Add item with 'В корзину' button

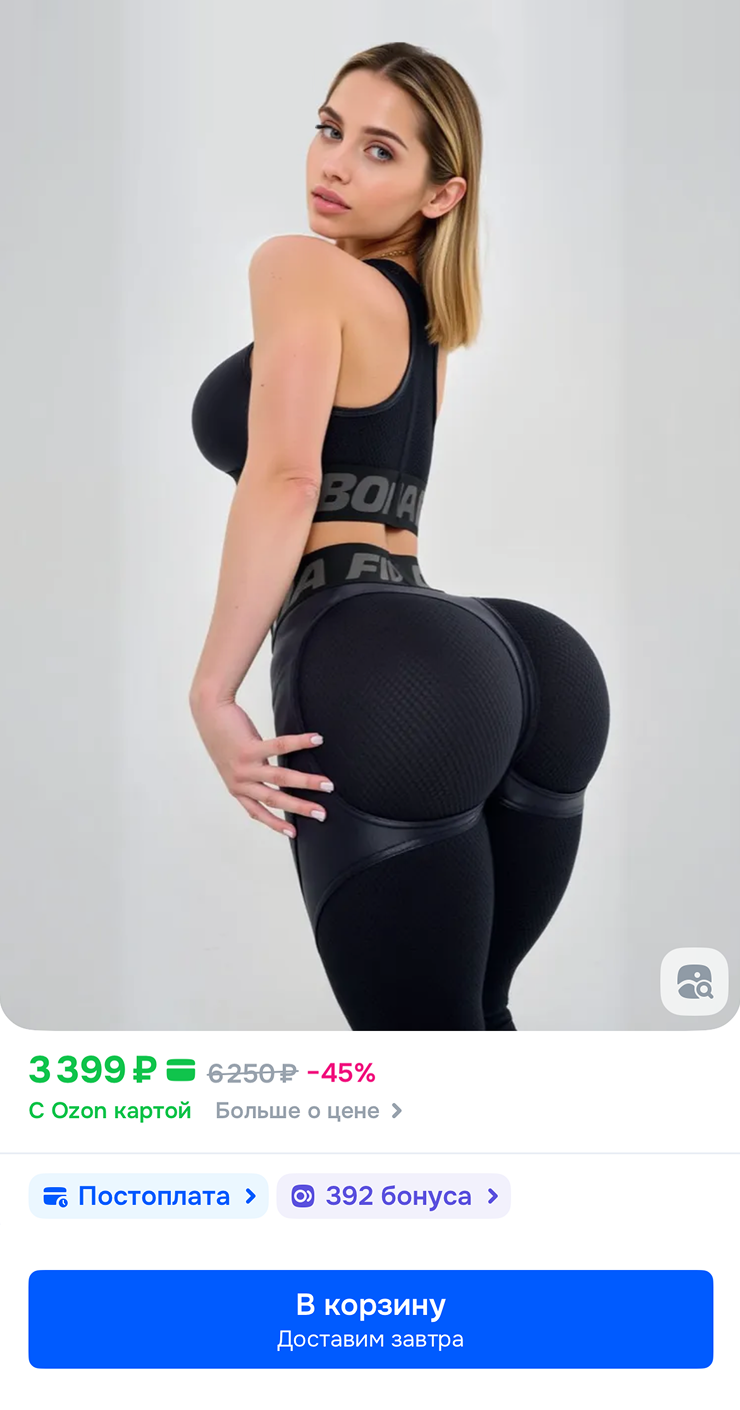click(370, 1318)
